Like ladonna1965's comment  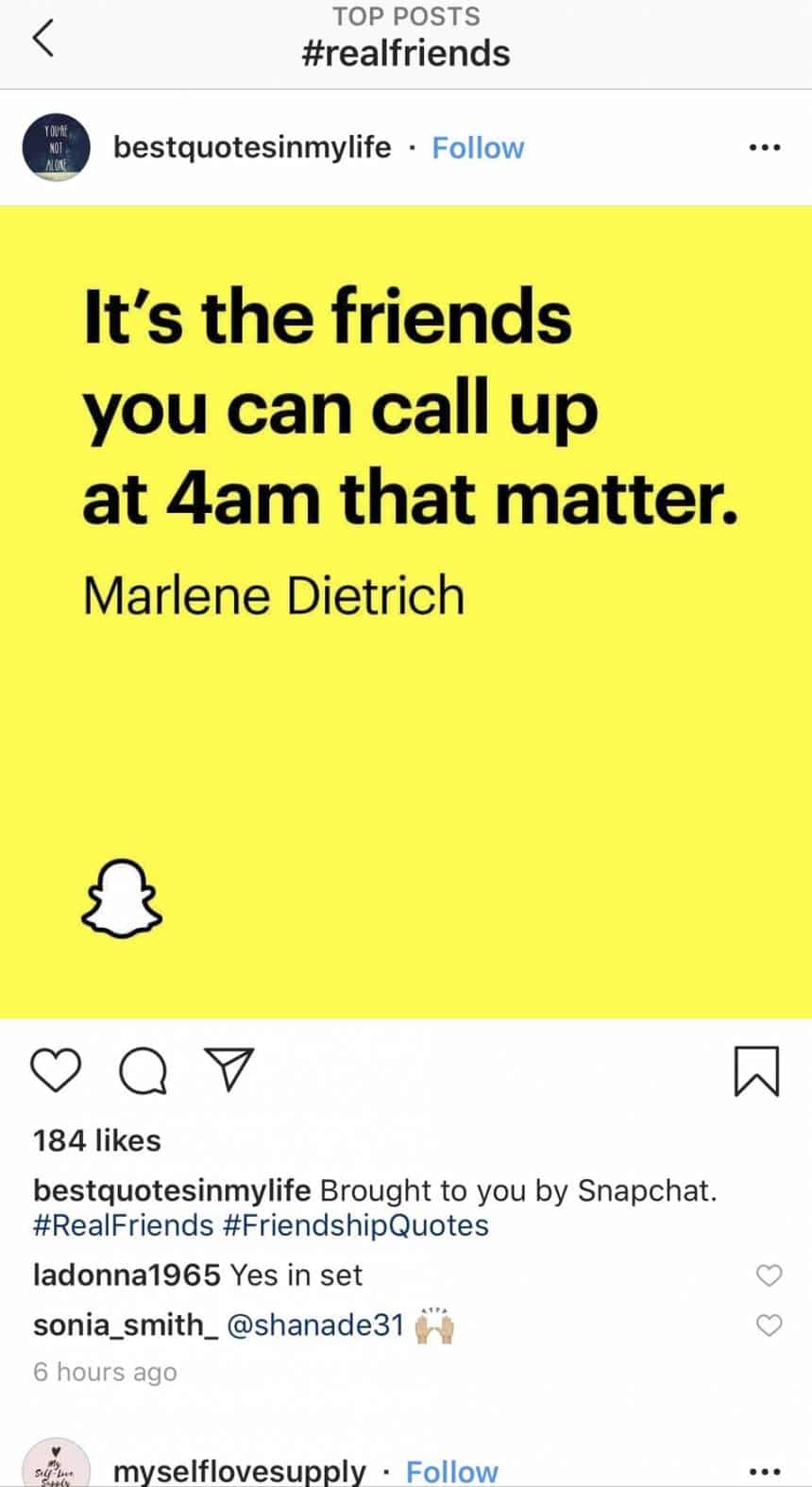(x=770, y=1275)
